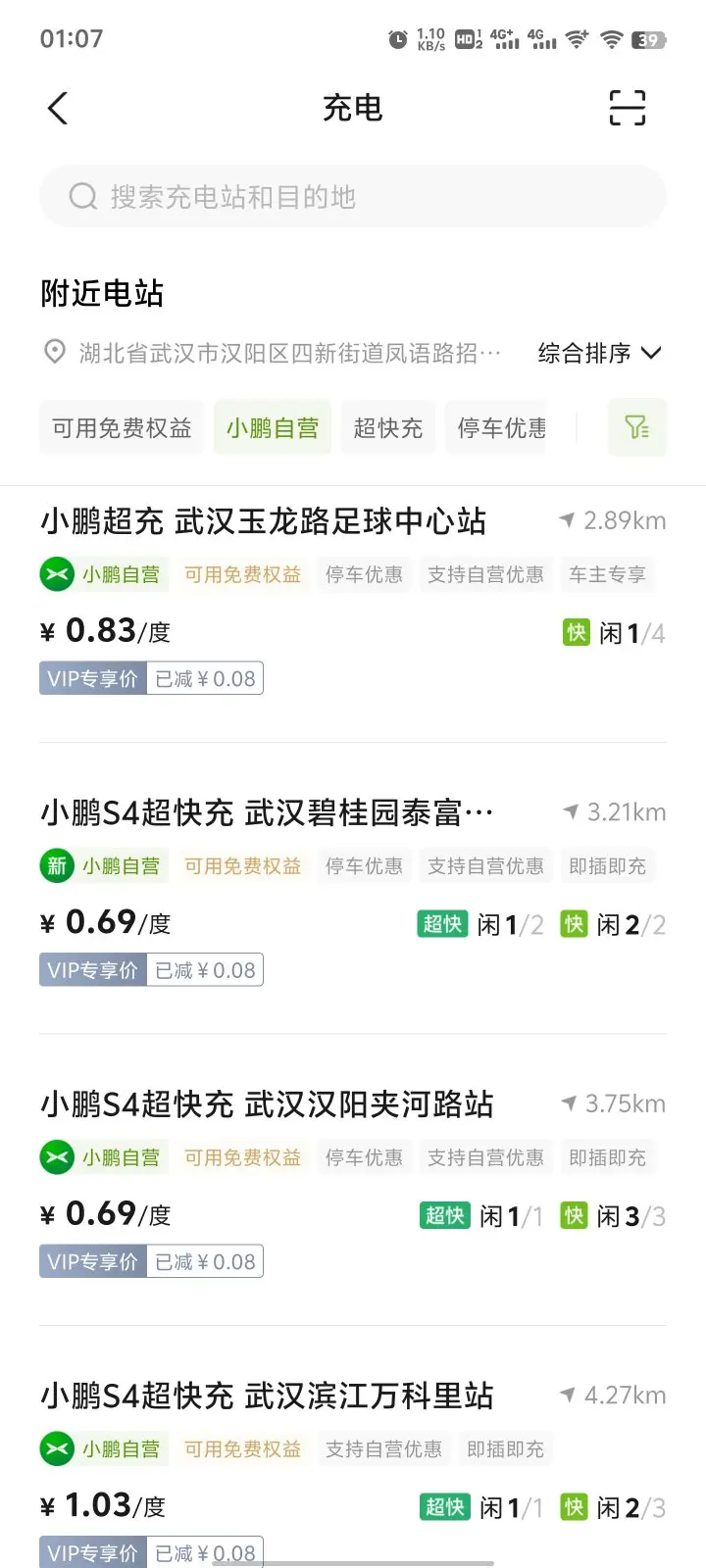Change the current location address 湖北省武汉市汉阳区
Image resolution: width=706 pixels, height=1568 pixels.
pyautogui.click(x=274, y=353)
